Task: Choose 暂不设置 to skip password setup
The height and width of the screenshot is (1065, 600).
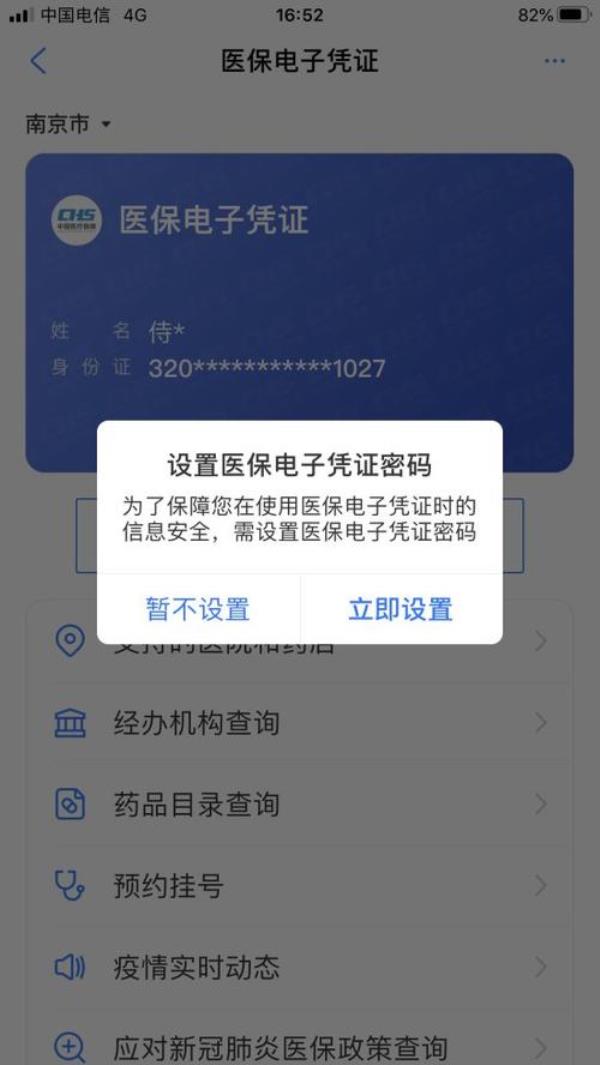Action: [x=198, y=609]
